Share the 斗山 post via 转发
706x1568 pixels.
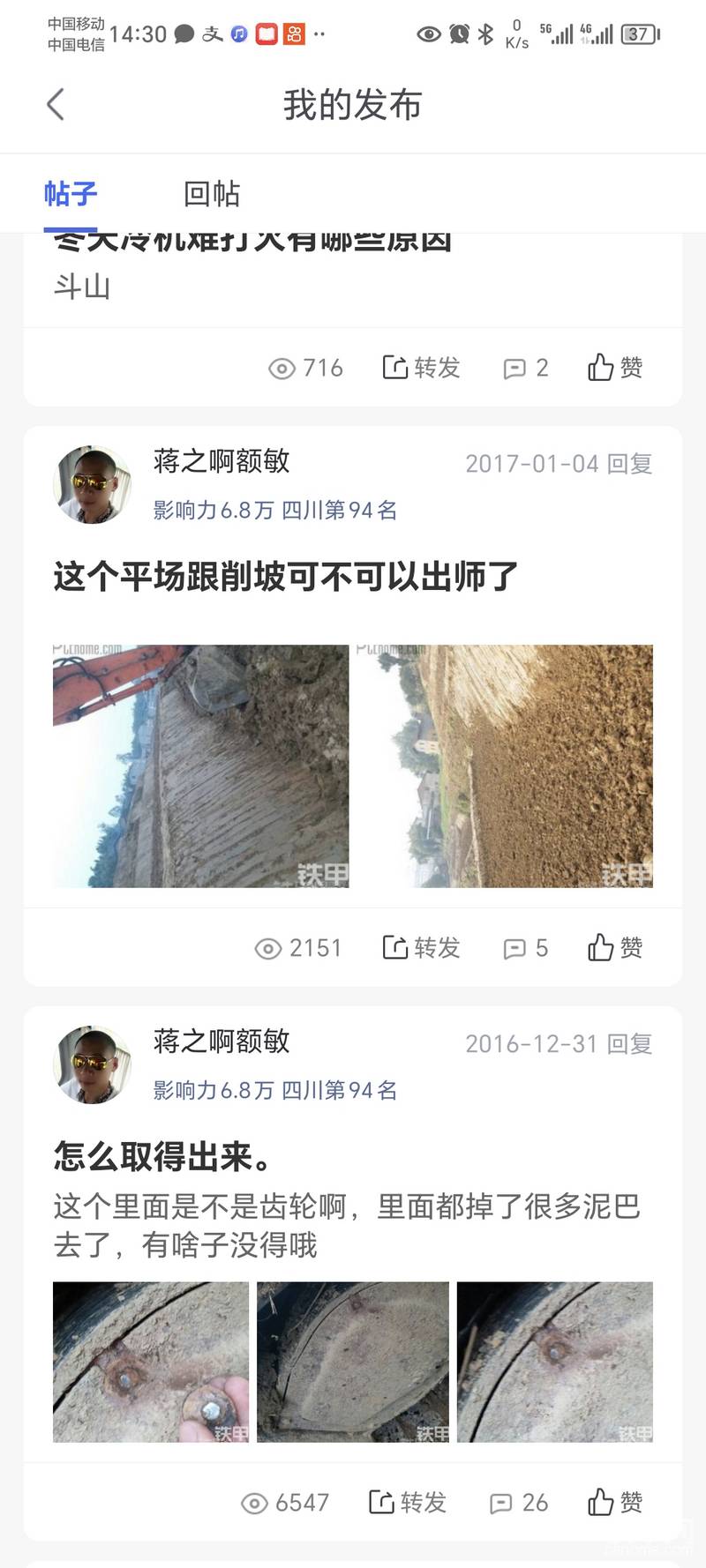421,368
